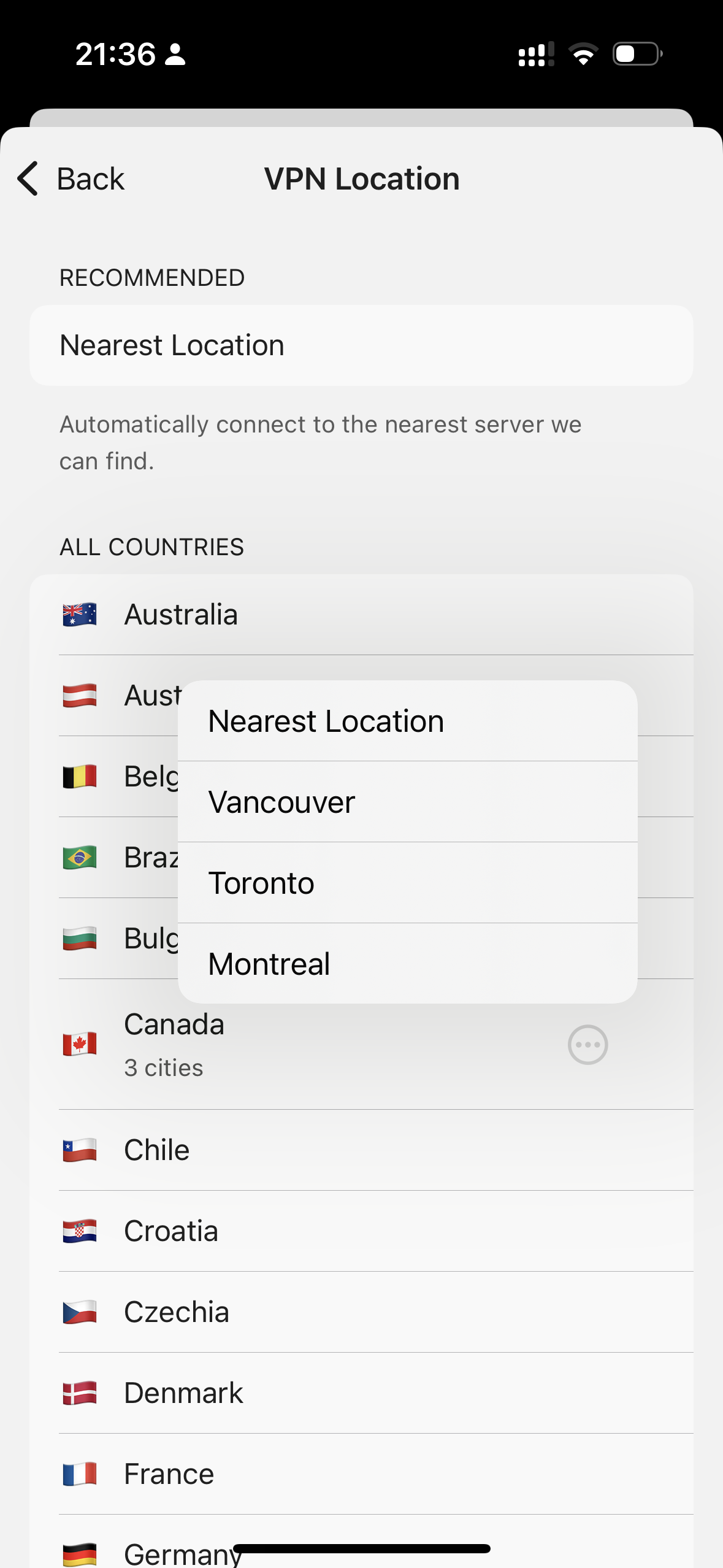The width and height of the screenshot is (723, 1568).
Task: Click the Croatia flag icon
Action: (80, 1231)
